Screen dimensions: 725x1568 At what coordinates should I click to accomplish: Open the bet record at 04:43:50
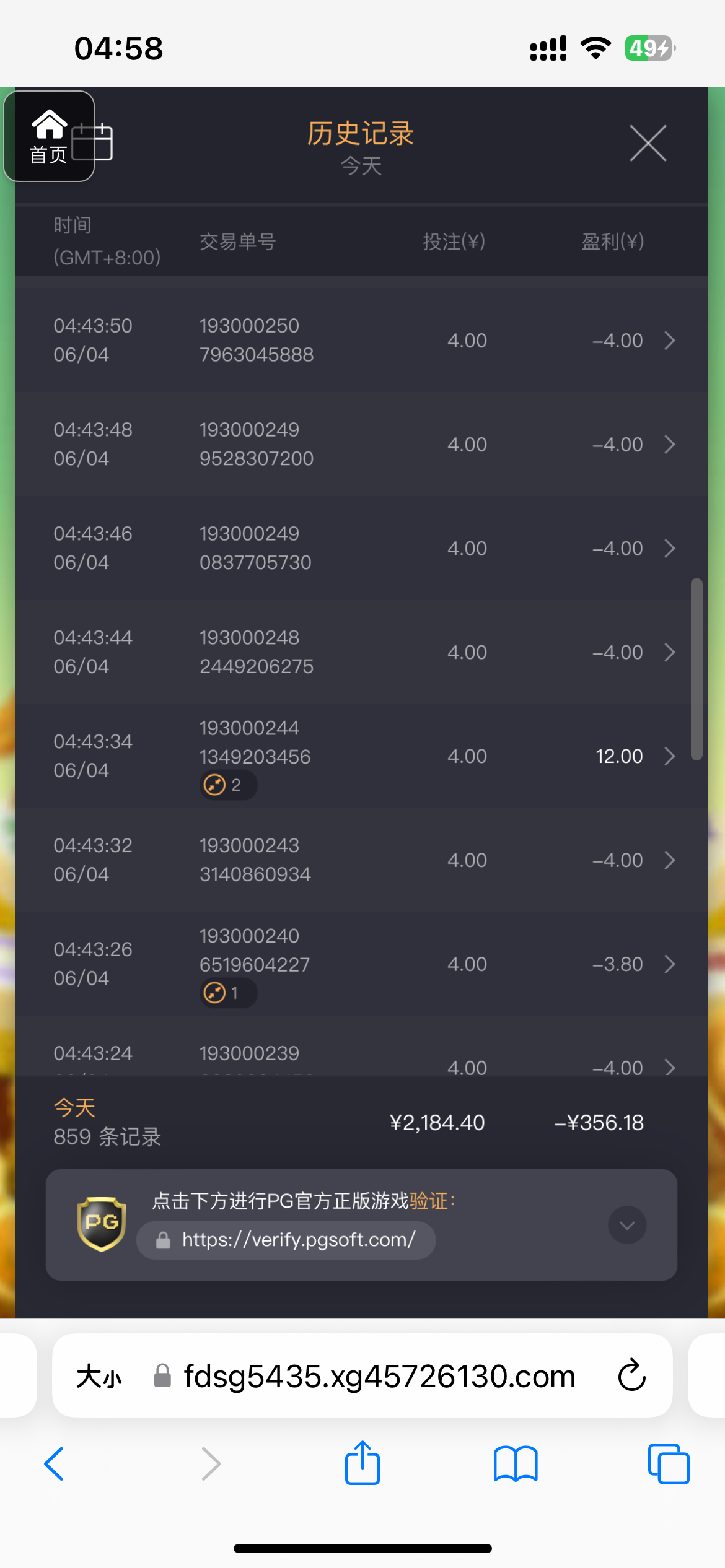pyautogui.click(x=361, y=340)
